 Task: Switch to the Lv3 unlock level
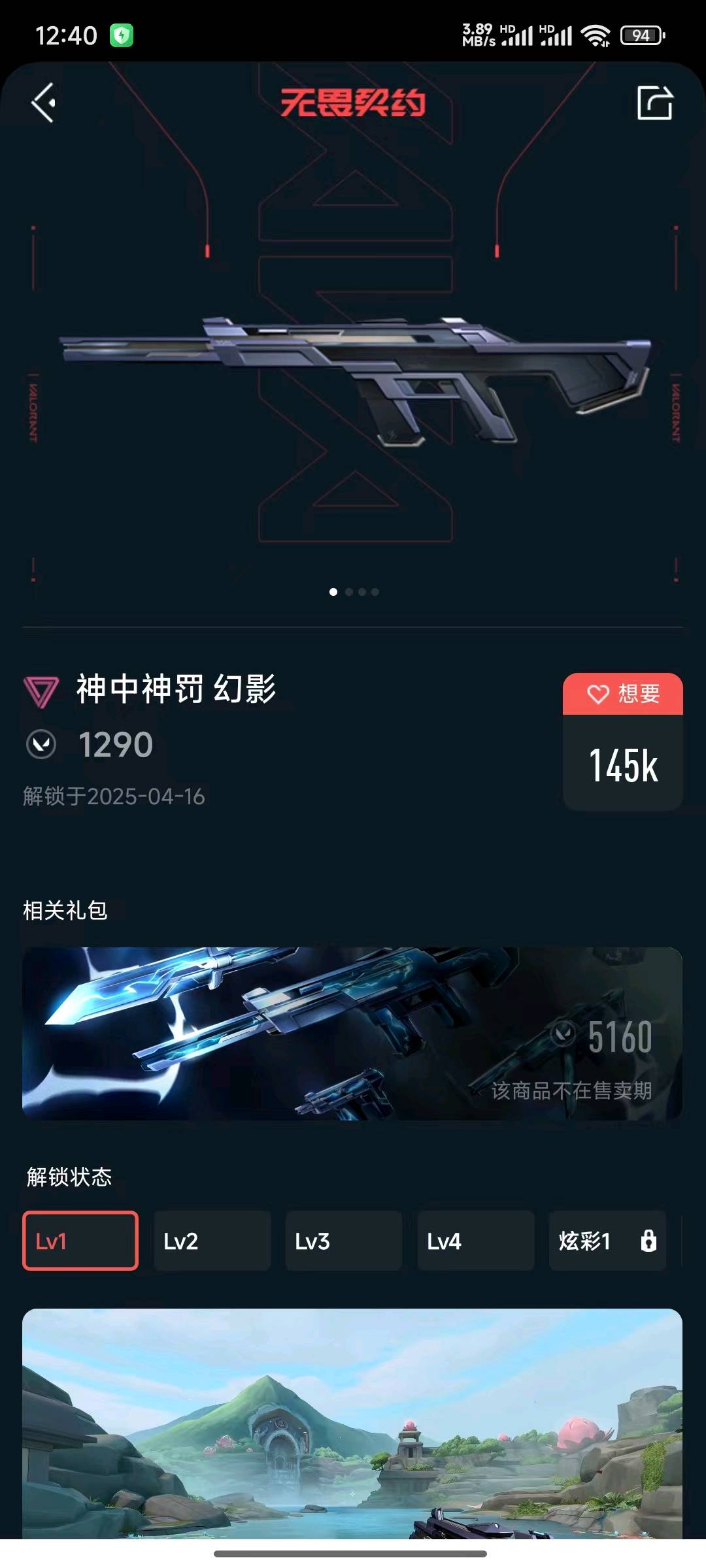tap(344, 1241)
